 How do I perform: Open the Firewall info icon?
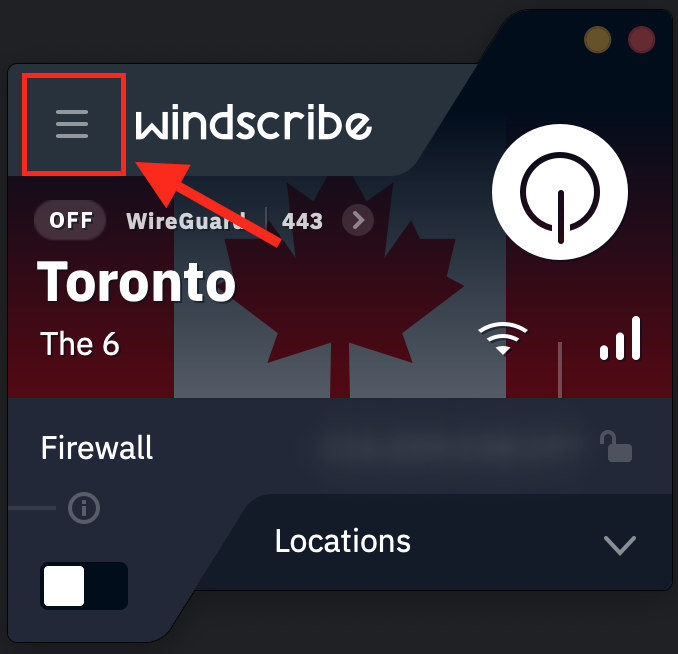tap(84, 508)
